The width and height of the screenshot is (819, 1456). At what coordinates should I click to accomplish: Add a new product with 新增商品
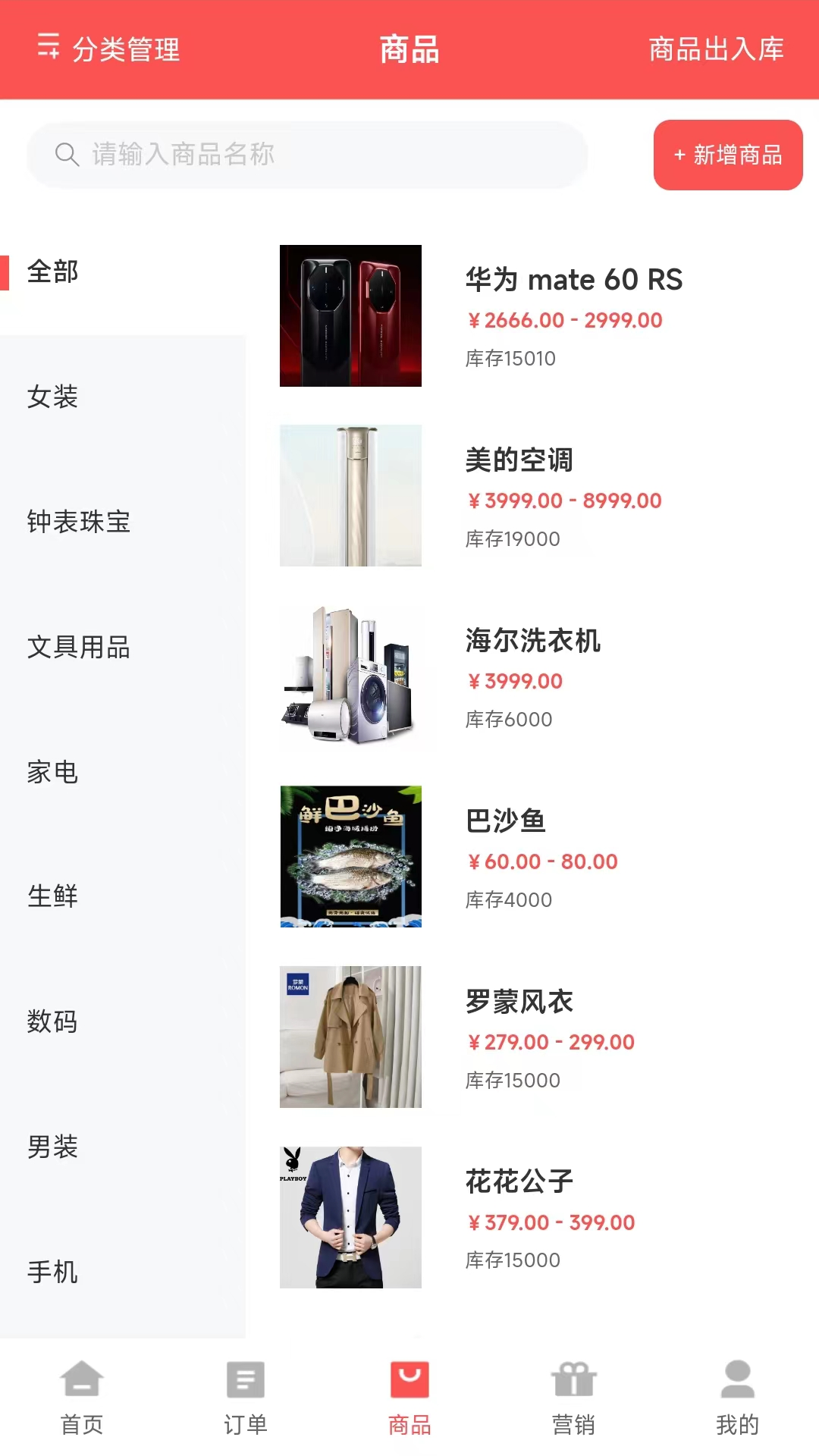pos(727,155)
